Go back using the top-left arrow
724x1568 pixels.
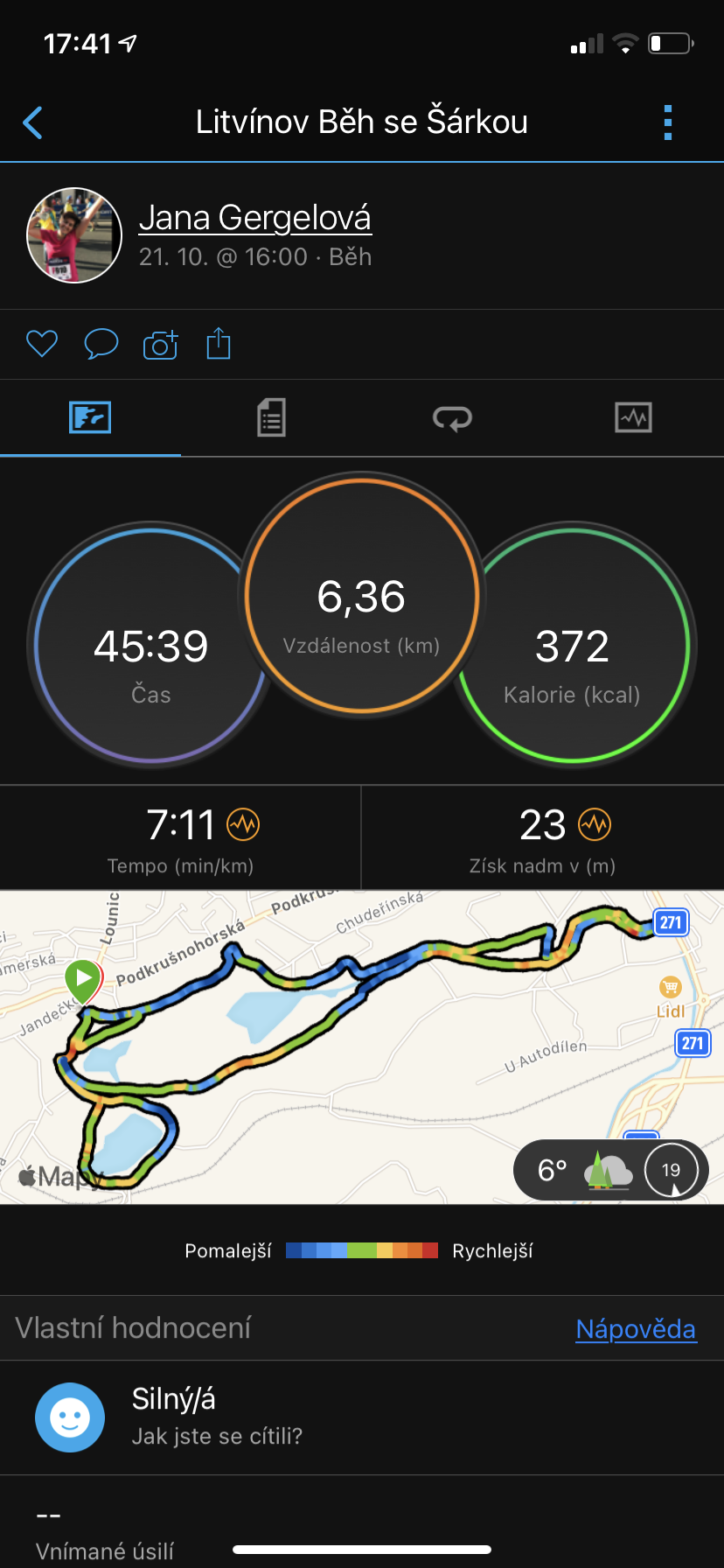point(33,122)
